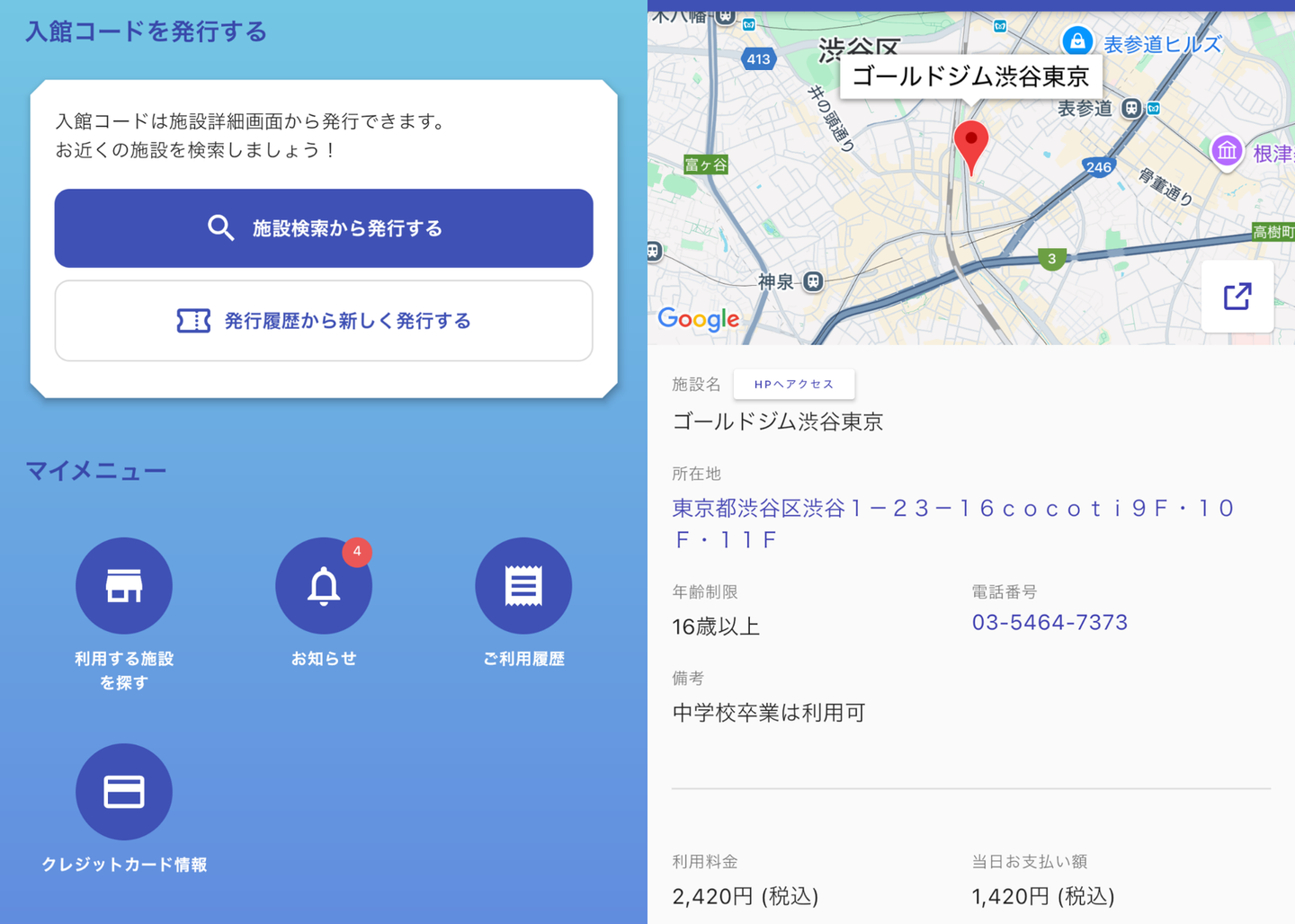
Task: Open 利用する施設を探す menu
Action: [x=124, y=586]
